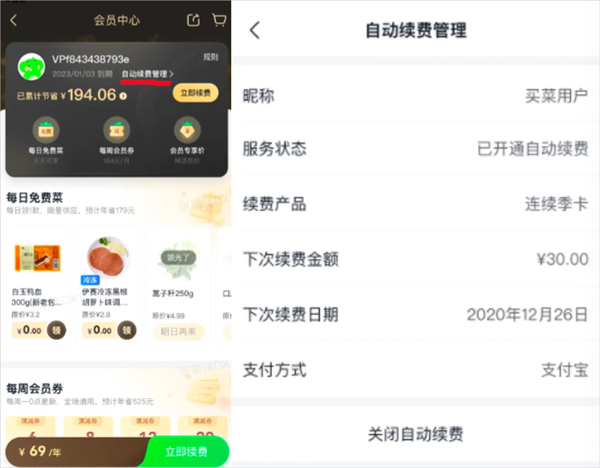
Task: Go back from auto-renewal management
Action: tap(254, 30)
